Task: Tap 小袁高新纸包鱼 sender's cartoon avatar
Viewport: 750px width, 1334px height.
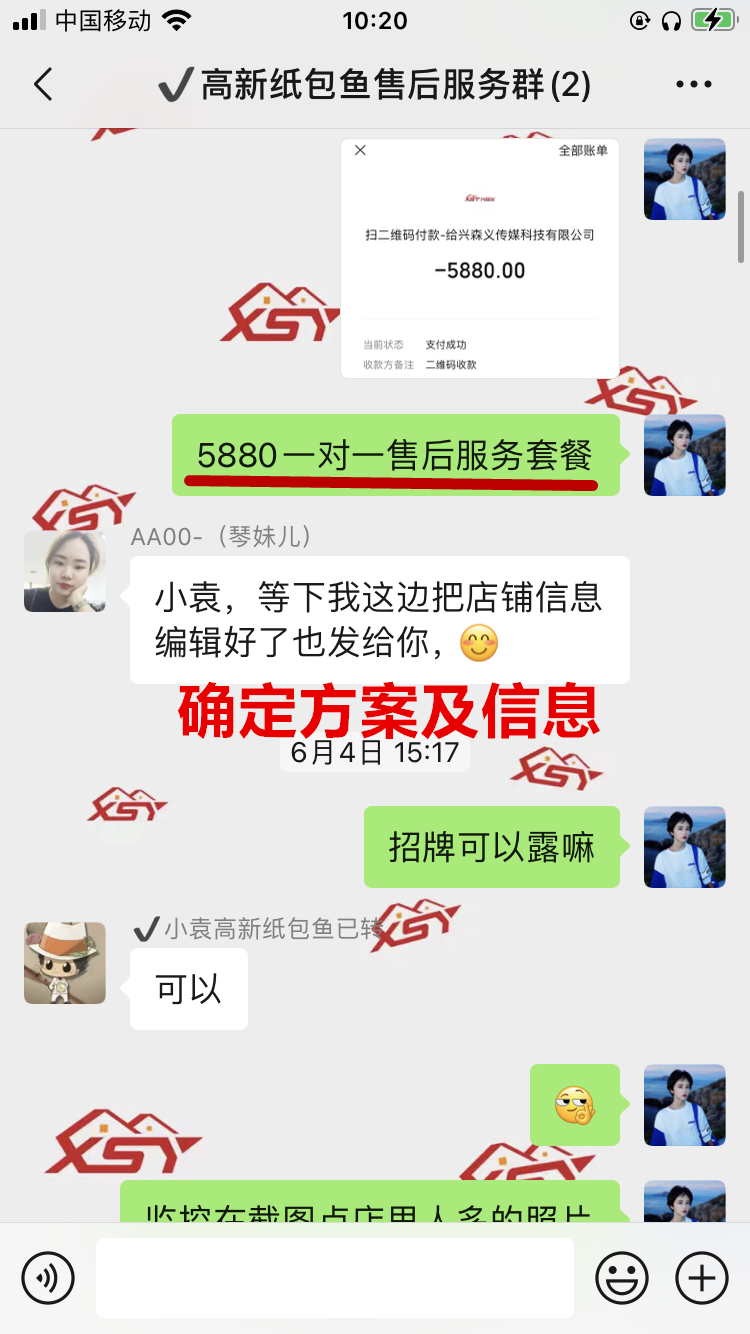Action: click(65, 963)
